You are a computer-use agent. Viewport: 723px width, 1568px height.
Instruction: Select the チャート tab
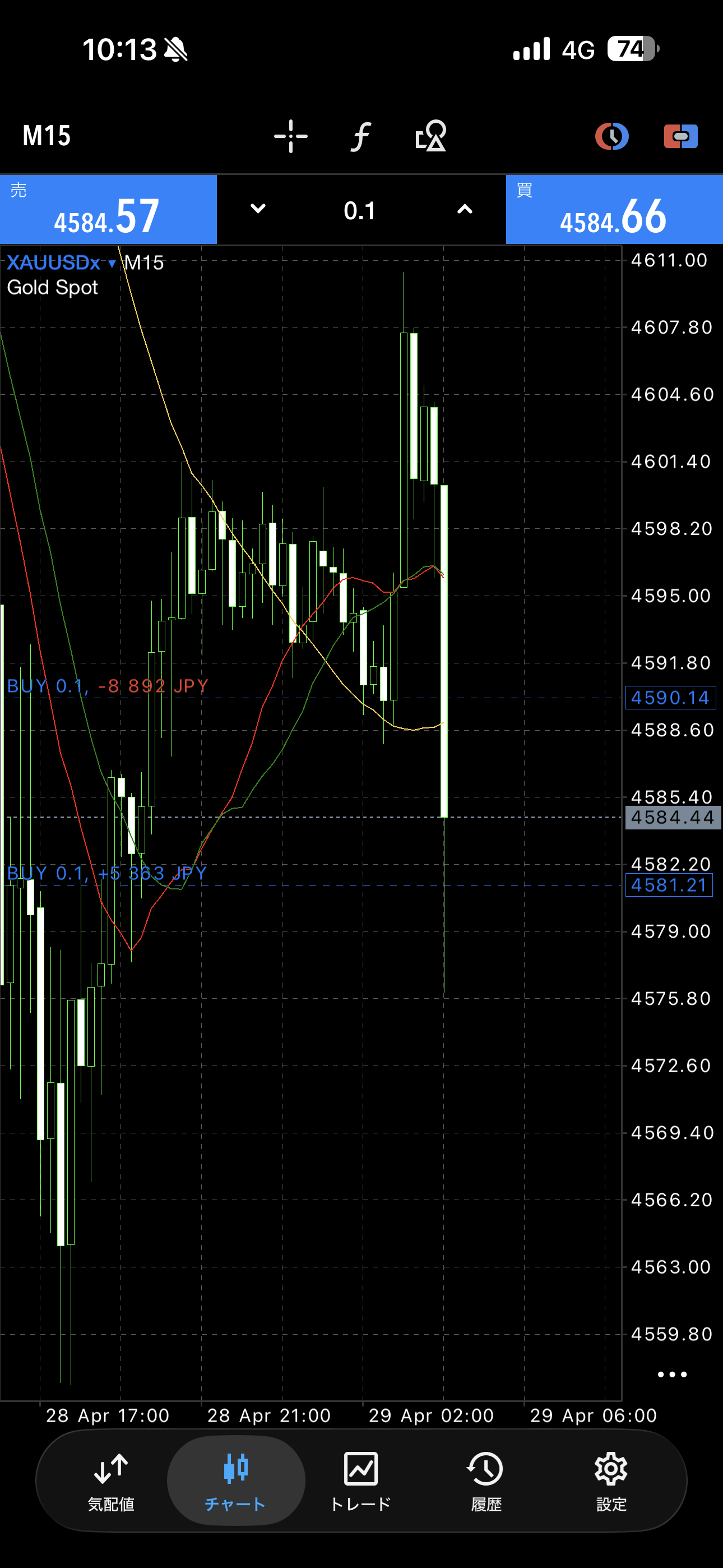235,1481
